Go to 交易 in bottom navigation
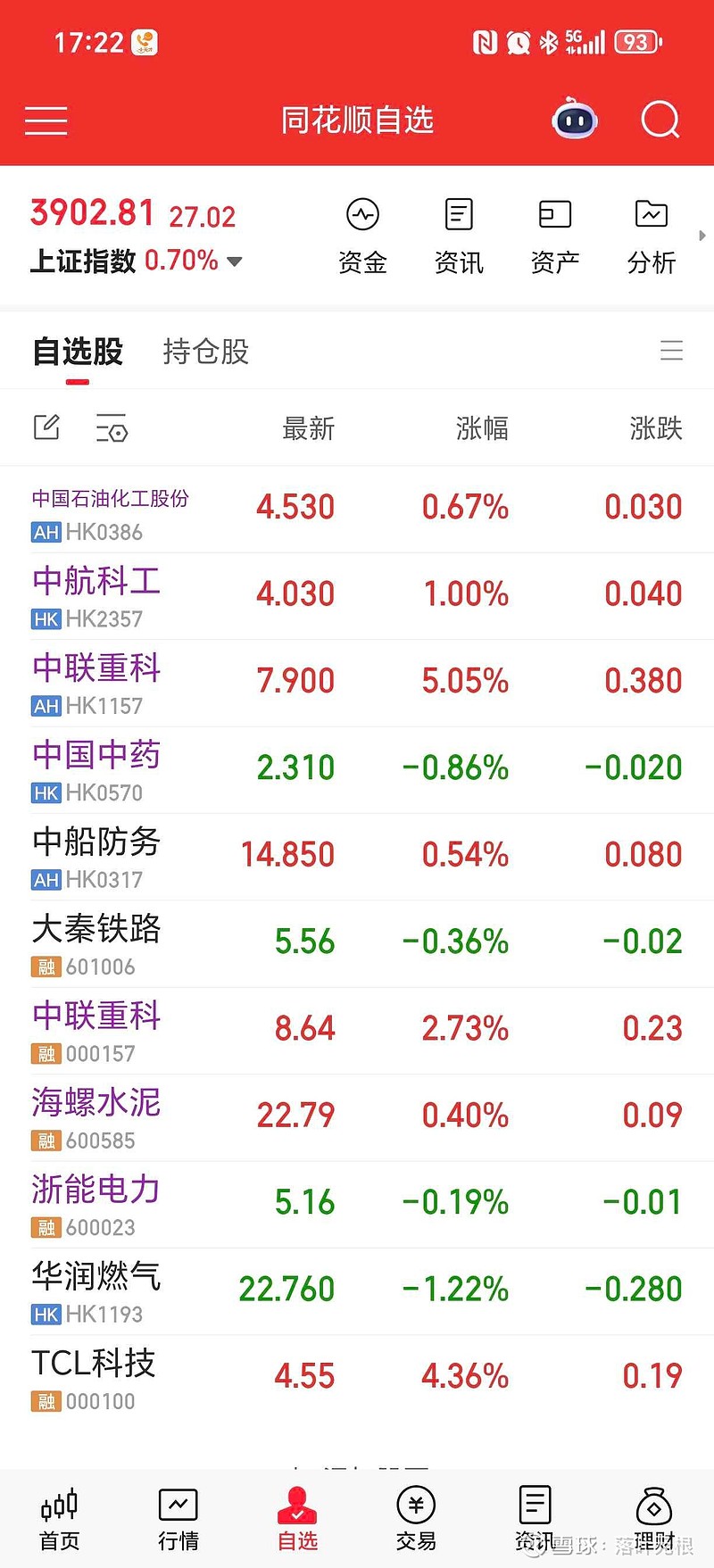This screenshot has height=1568, width=714. pyautogui.click(x=416, y=1517)
